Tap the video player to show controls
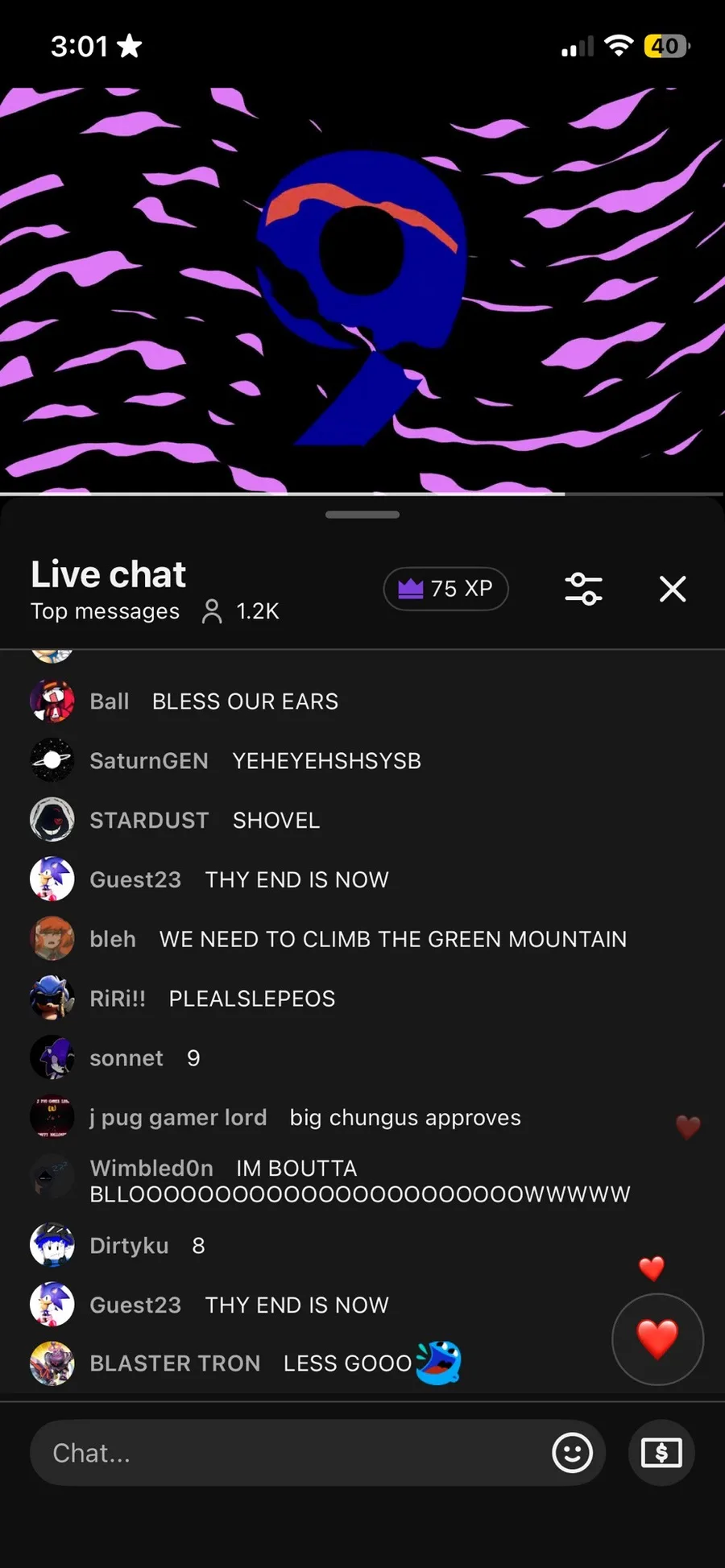Viewport: 725px width, 1568px height. click(362, 290)
